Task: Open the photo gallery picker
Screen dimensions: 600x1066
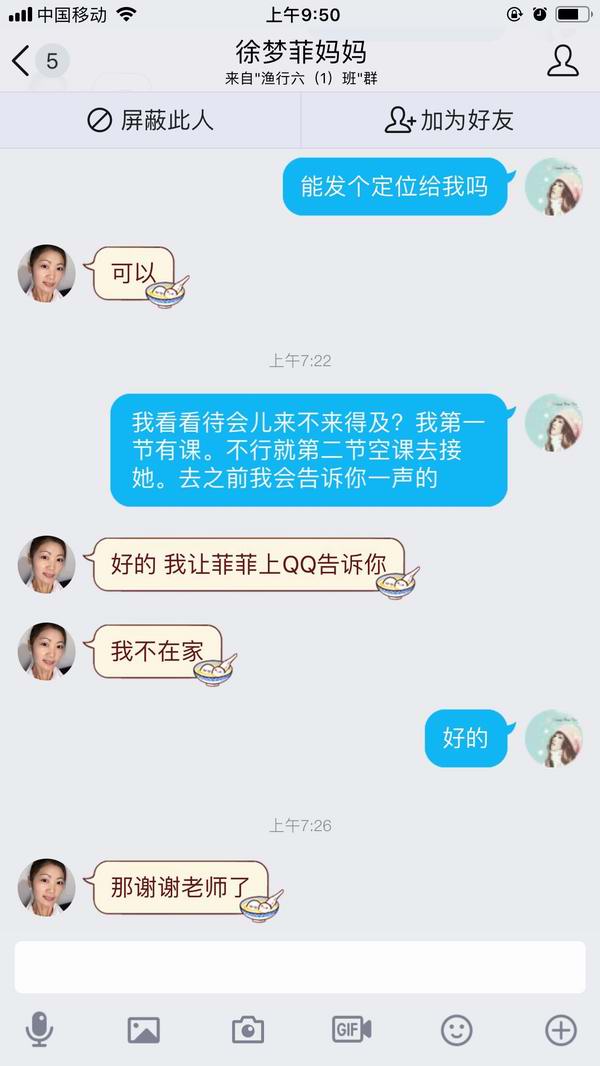Action: coord(144,1029)
